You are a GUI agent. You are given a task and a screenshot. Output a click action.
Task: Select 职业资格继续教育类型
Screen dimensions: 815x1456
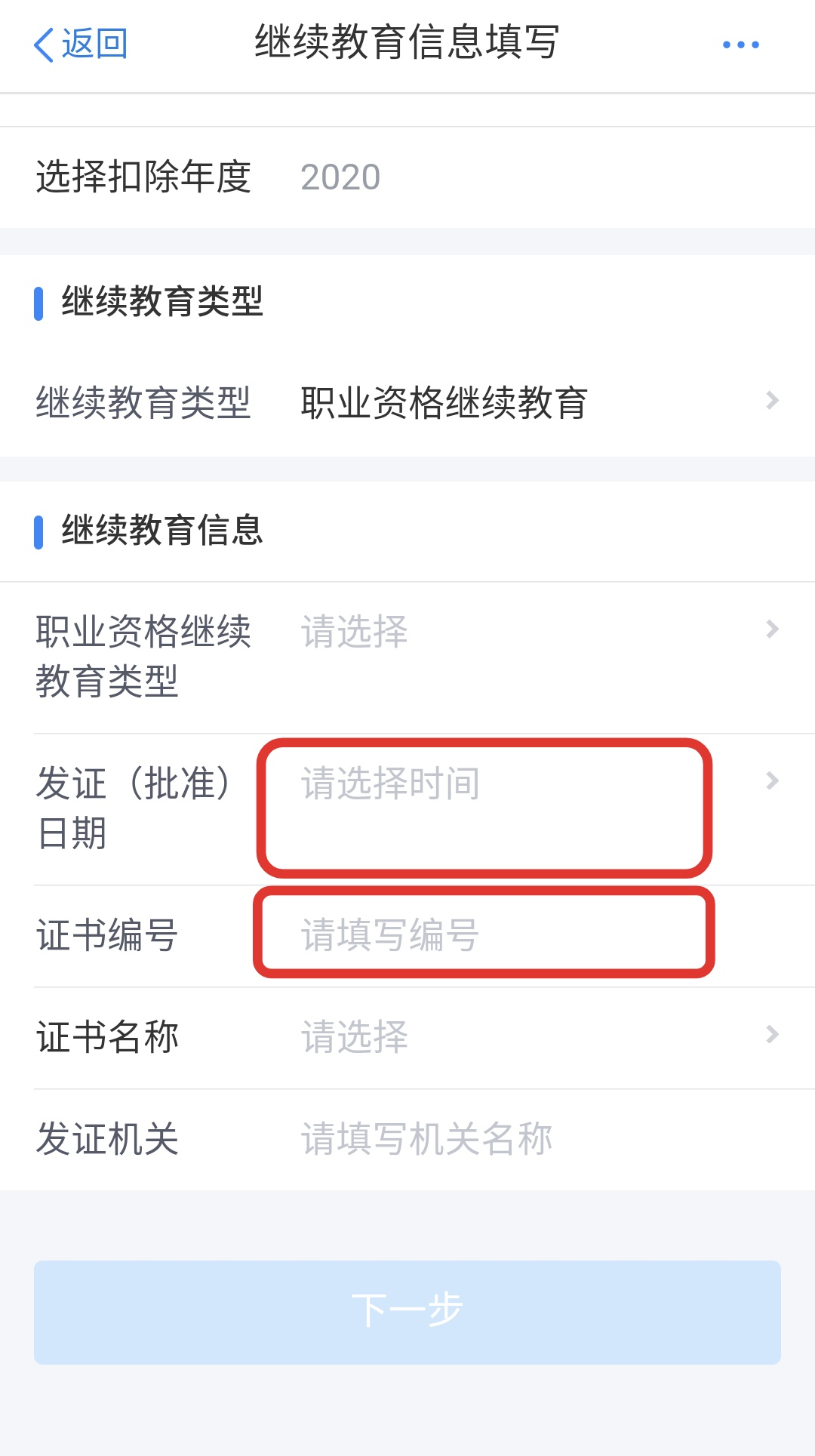coord(528,633)
